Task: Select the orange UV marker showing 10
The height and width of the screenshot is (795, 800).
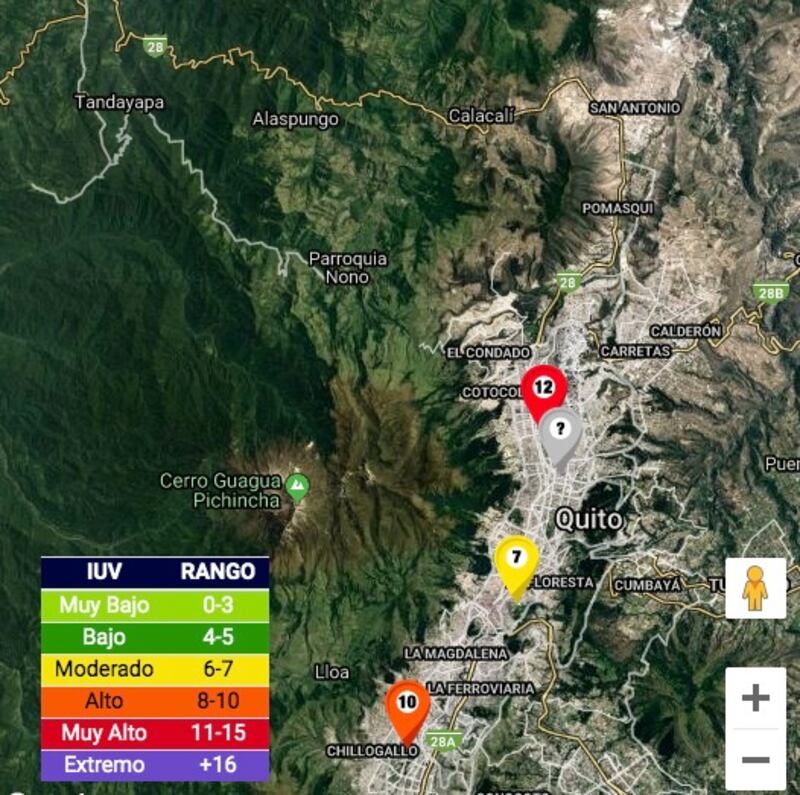Action: coord(407,705)
